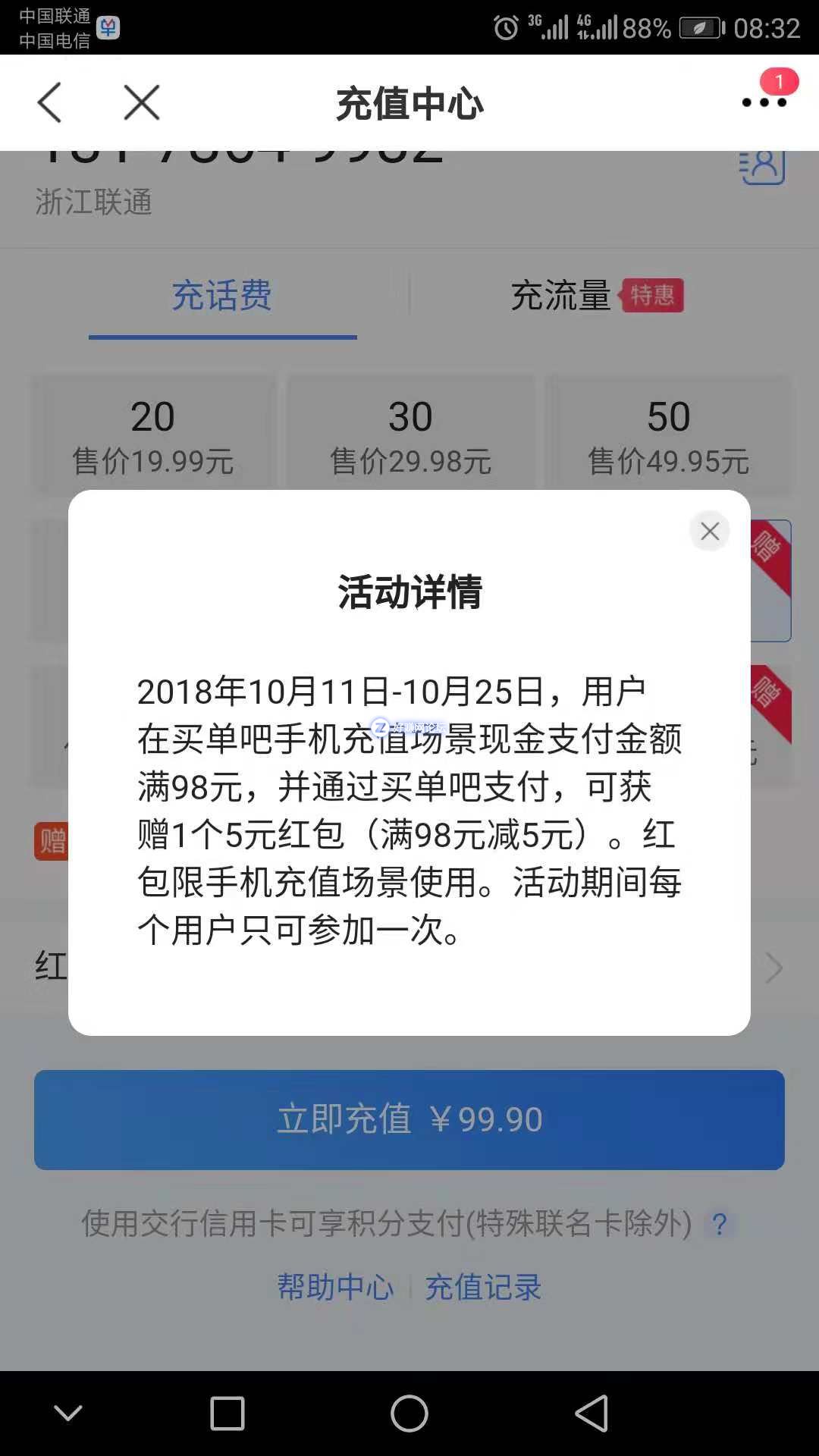Close the 活动详情 dialog

click(710, 531)
